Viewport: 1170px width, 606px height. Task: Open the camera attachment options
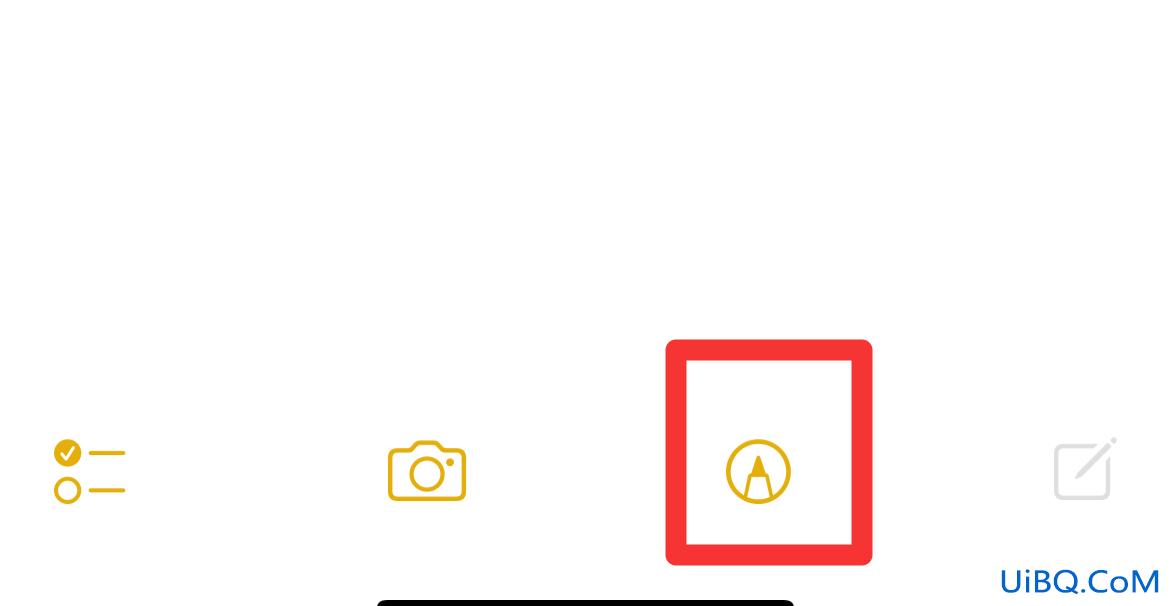point(427,471)
